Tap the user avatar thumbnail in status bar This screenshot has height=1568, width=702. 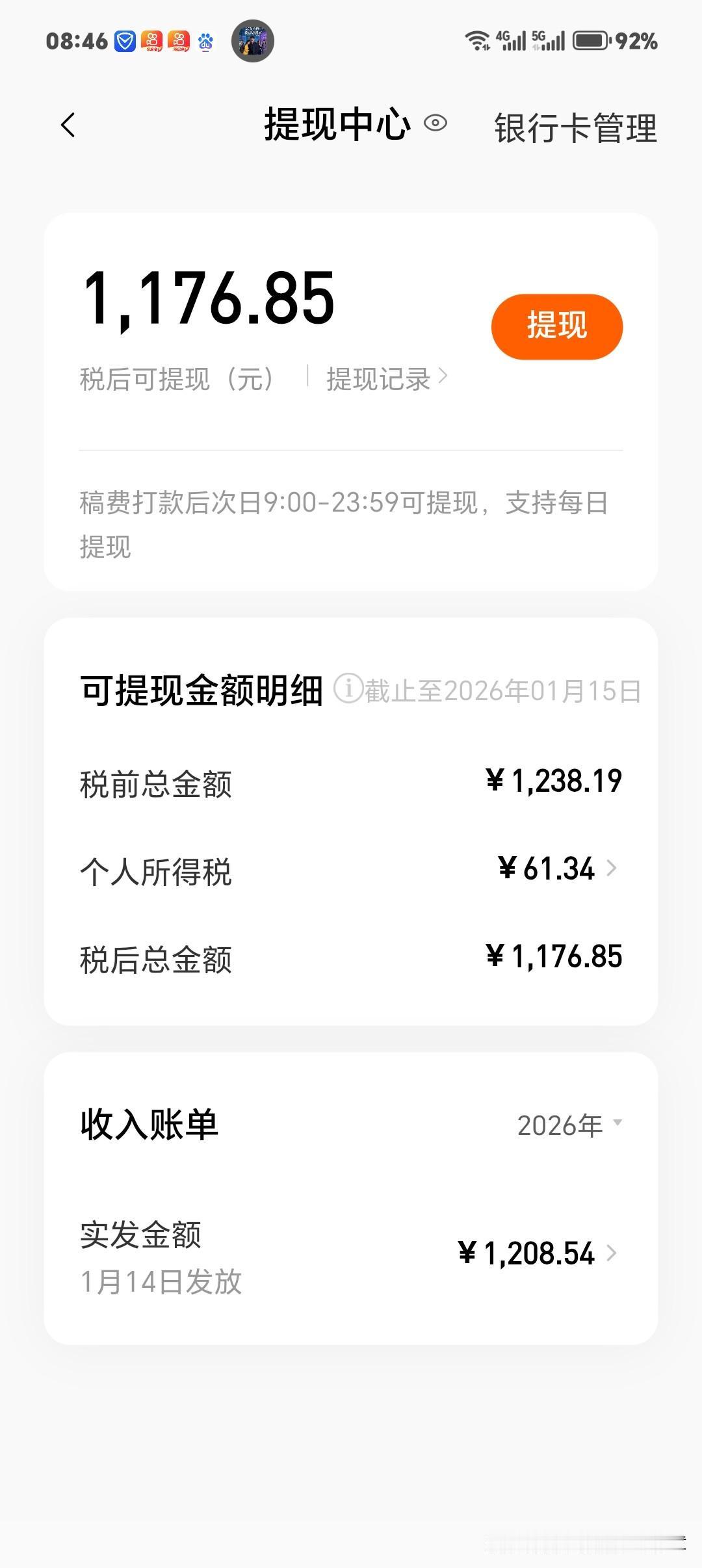(254, 40)
